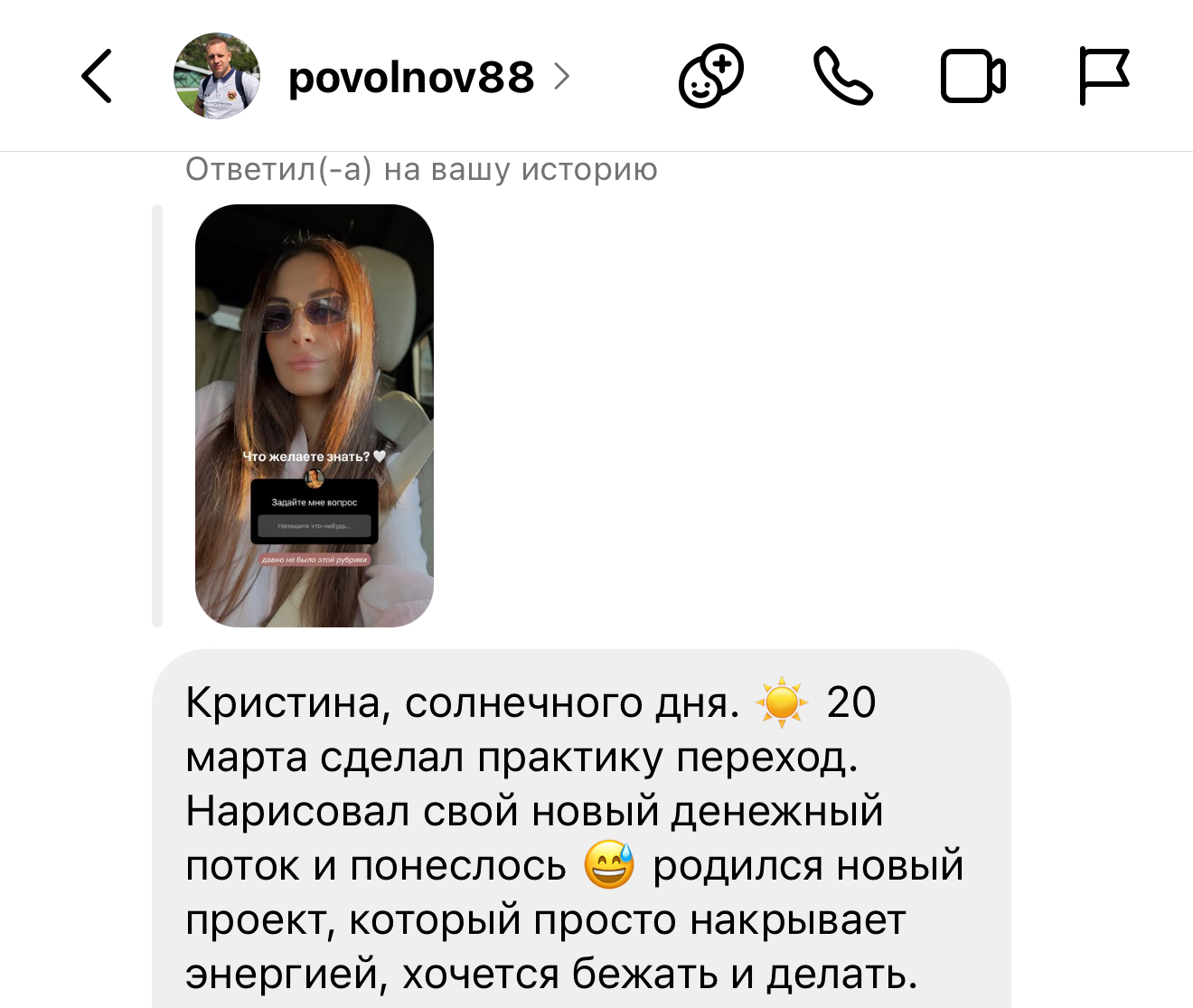Image resolution: width=1193 pixels, height=1008 pixels.
Task: Open the avatar sticker creation icon
Action: point(710,77)
